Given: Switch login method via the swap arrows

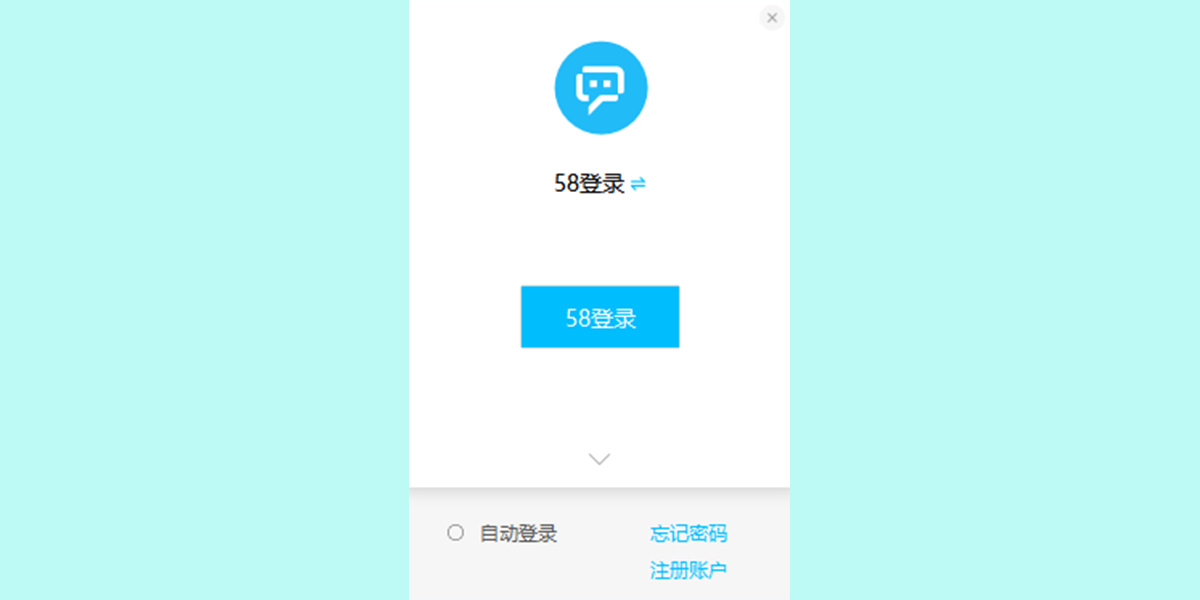Looking at the screenshot, I should pyautogui.click(x=638, y=184).
